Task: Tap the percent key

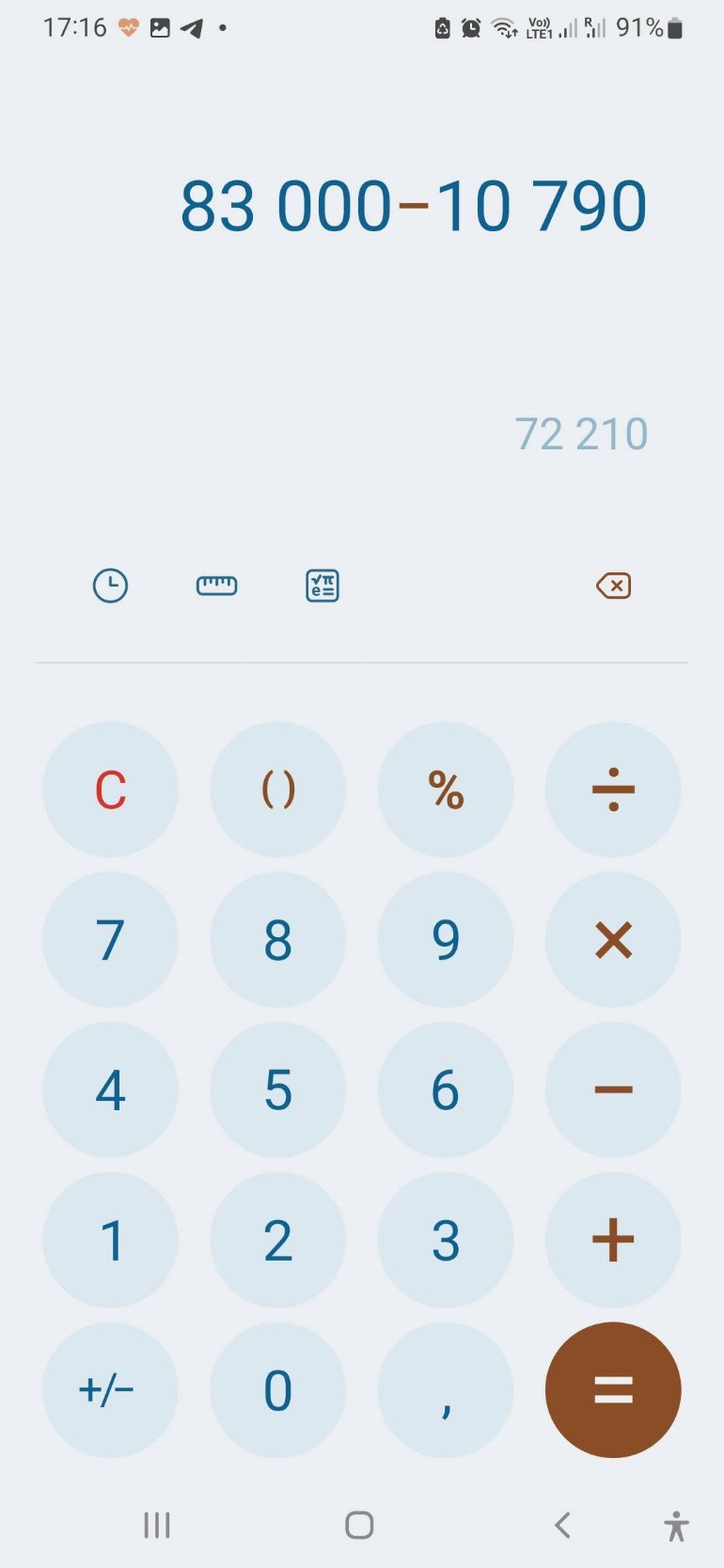Action: 446,790
